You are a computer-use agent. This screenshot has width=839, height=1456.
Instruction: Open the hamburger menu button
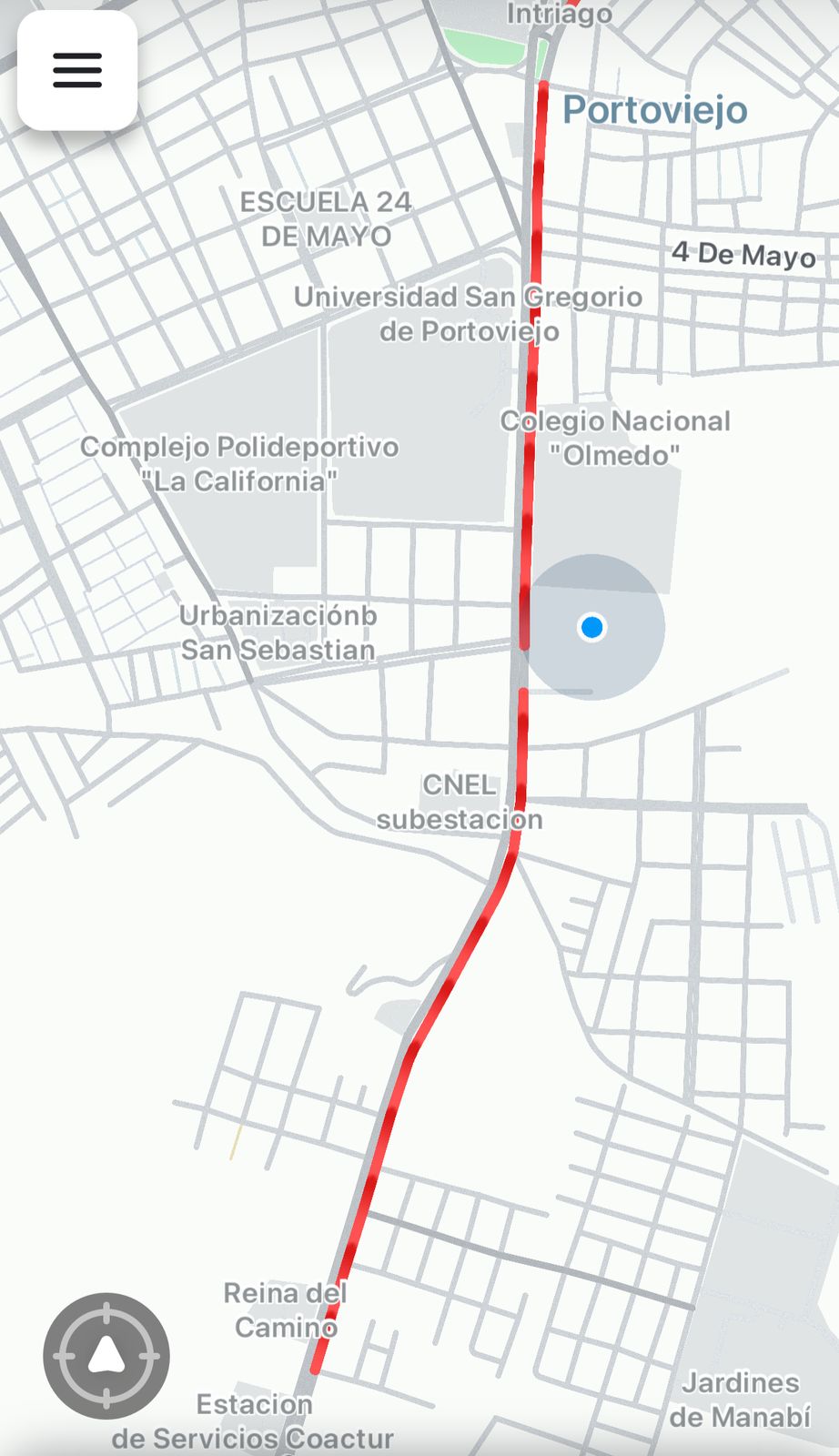coord(77,70)
